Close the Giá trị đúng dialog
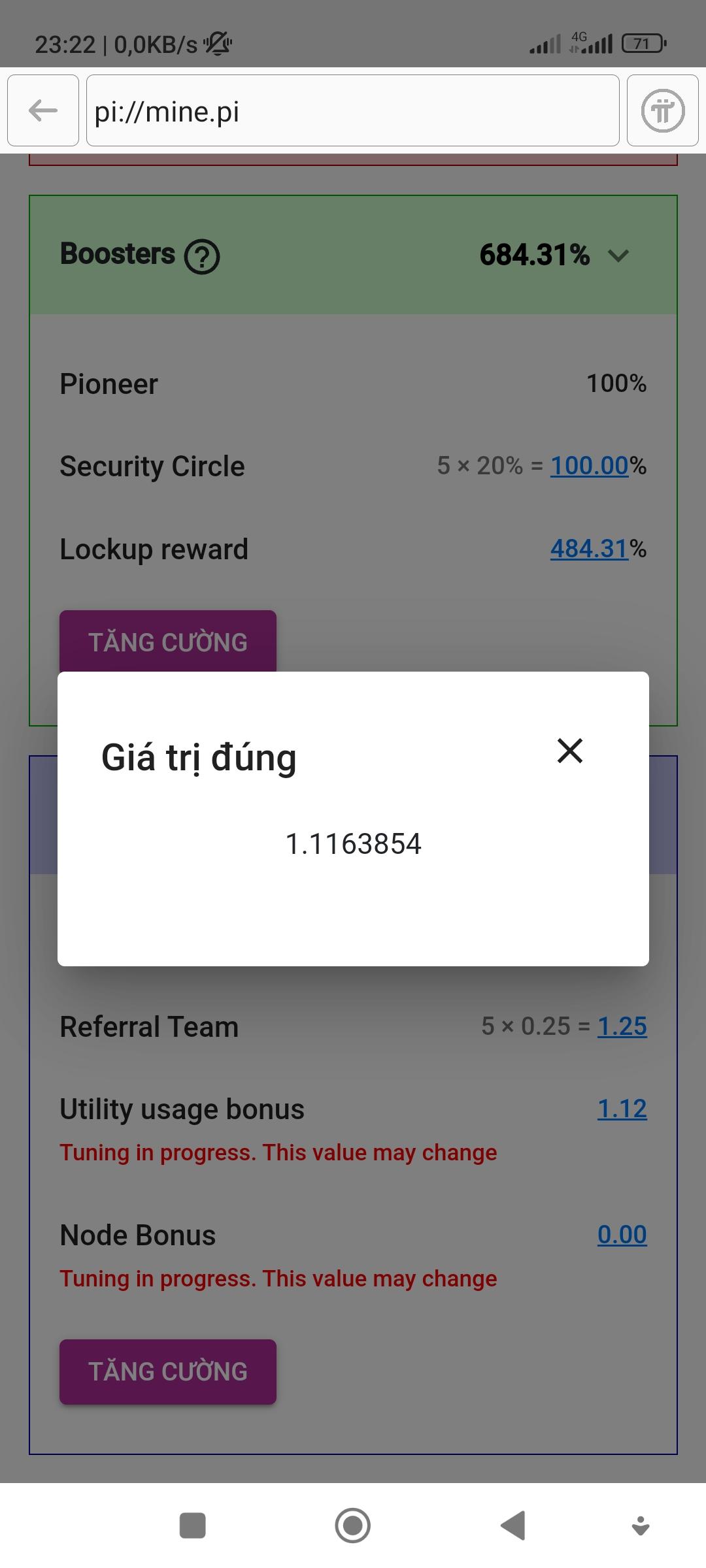 coord(569,751)
